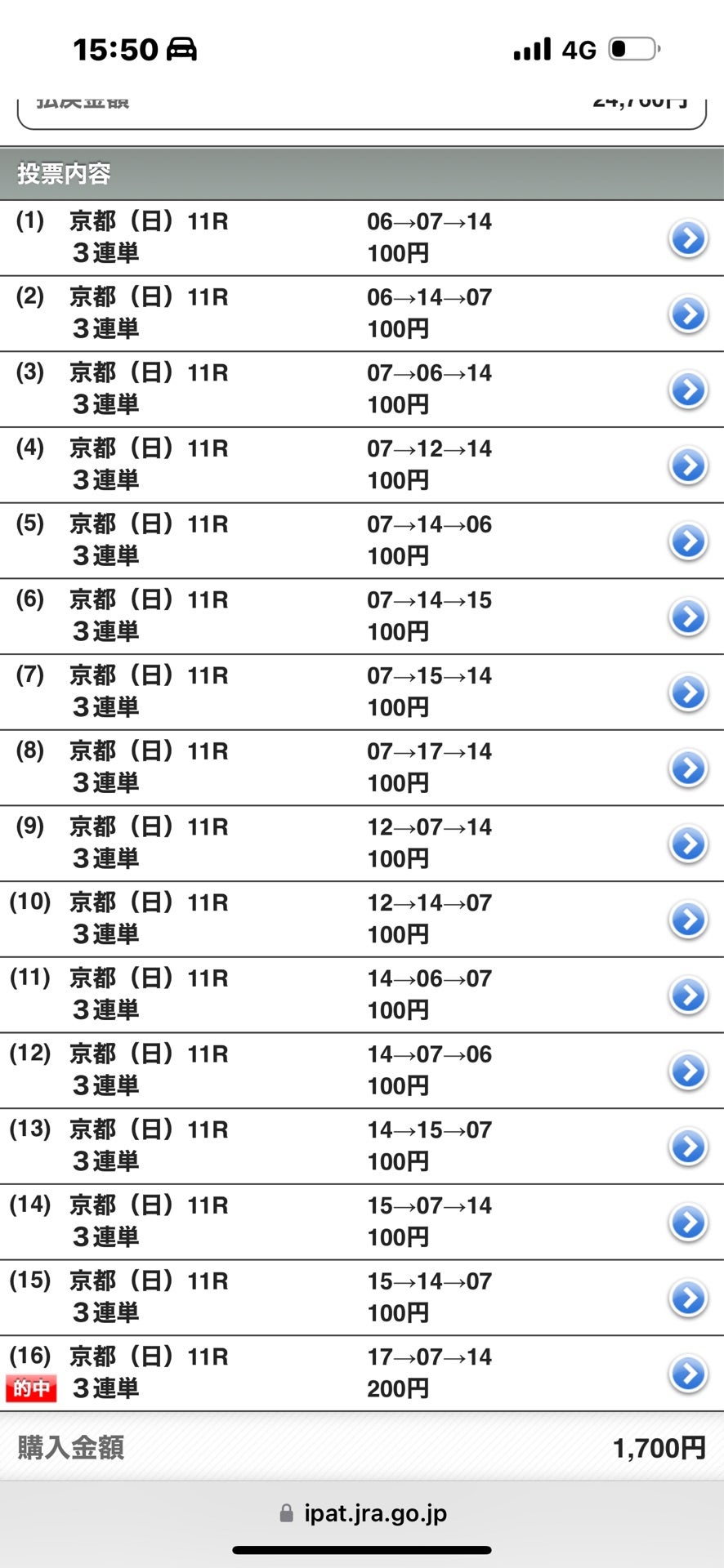Open bet (15) row 15→14→07
Screen dimensions: 724x1568
click(x=688, y=1298)
